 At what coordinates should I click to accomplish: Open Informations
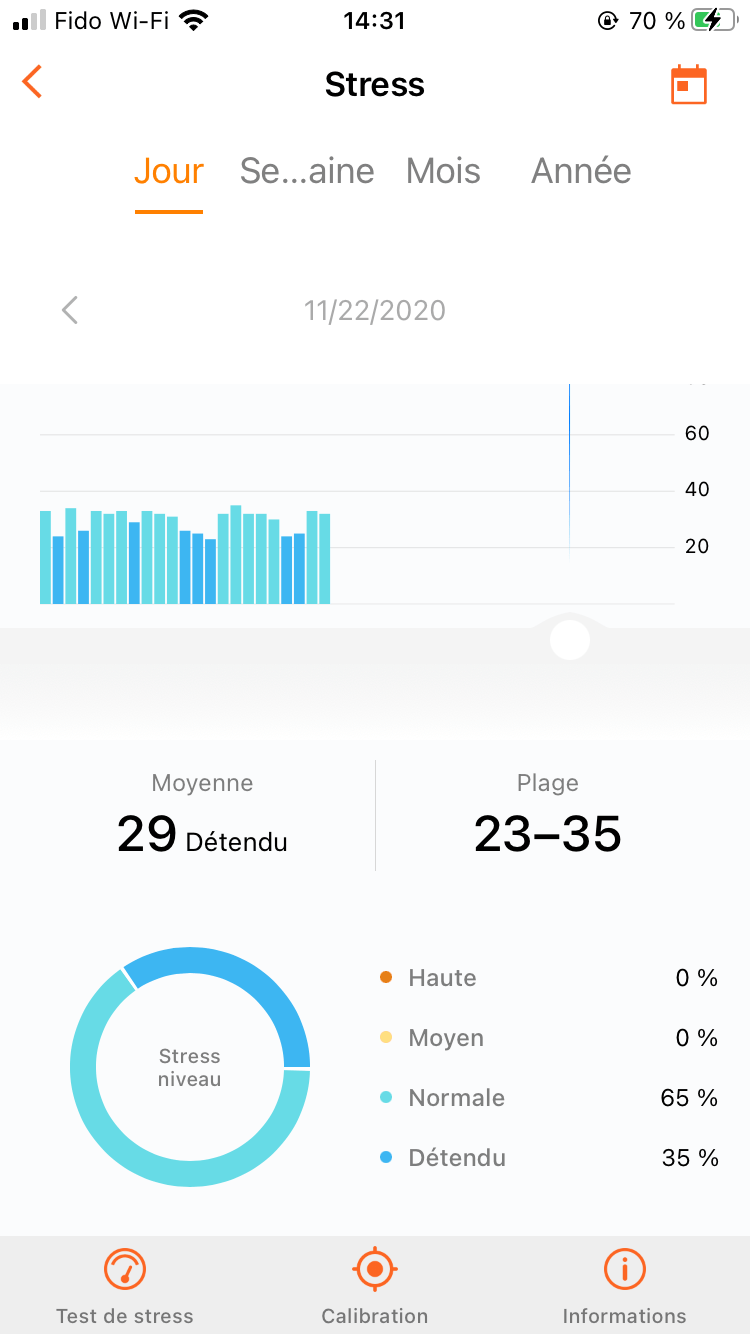coord(624,1286)
